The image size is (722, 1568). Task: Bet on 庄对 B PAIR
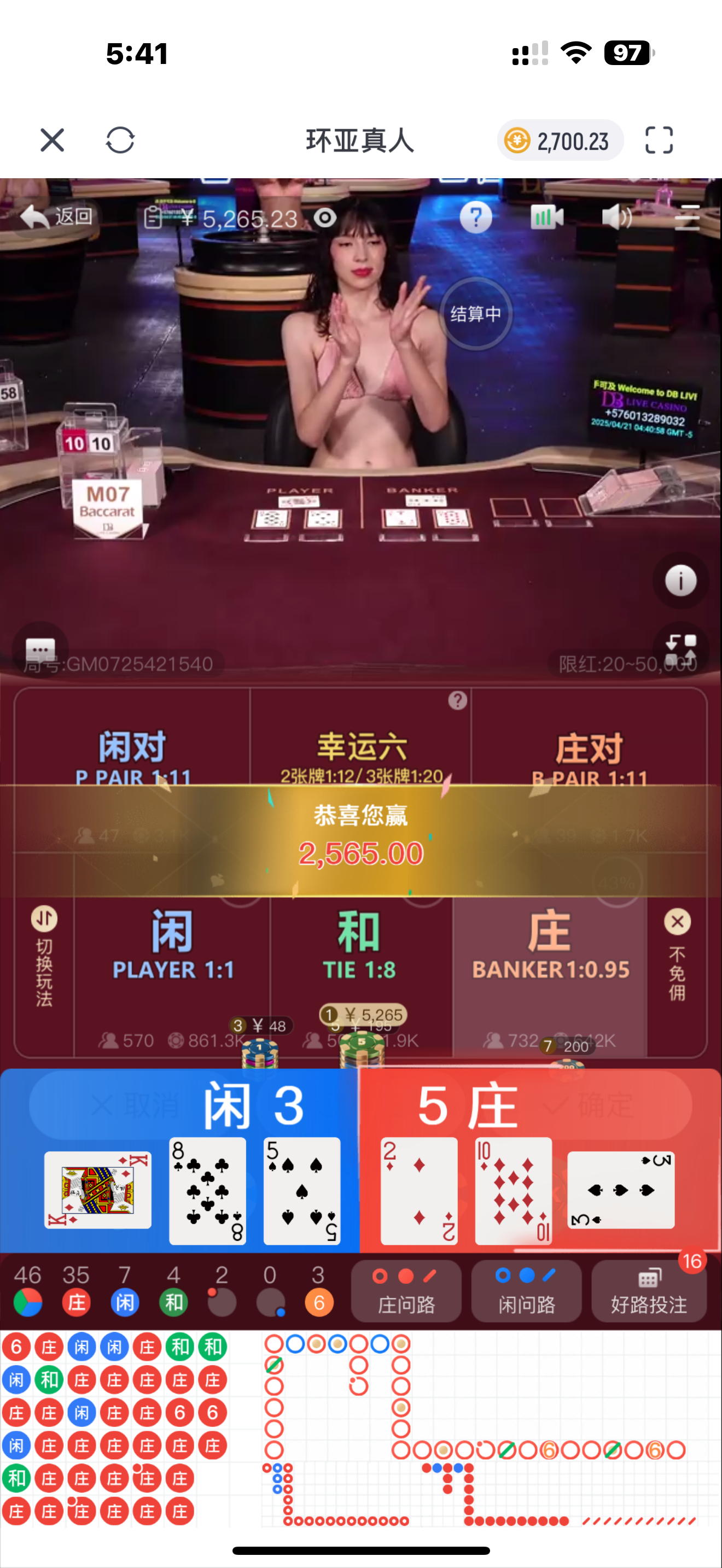tap(589, 755)
